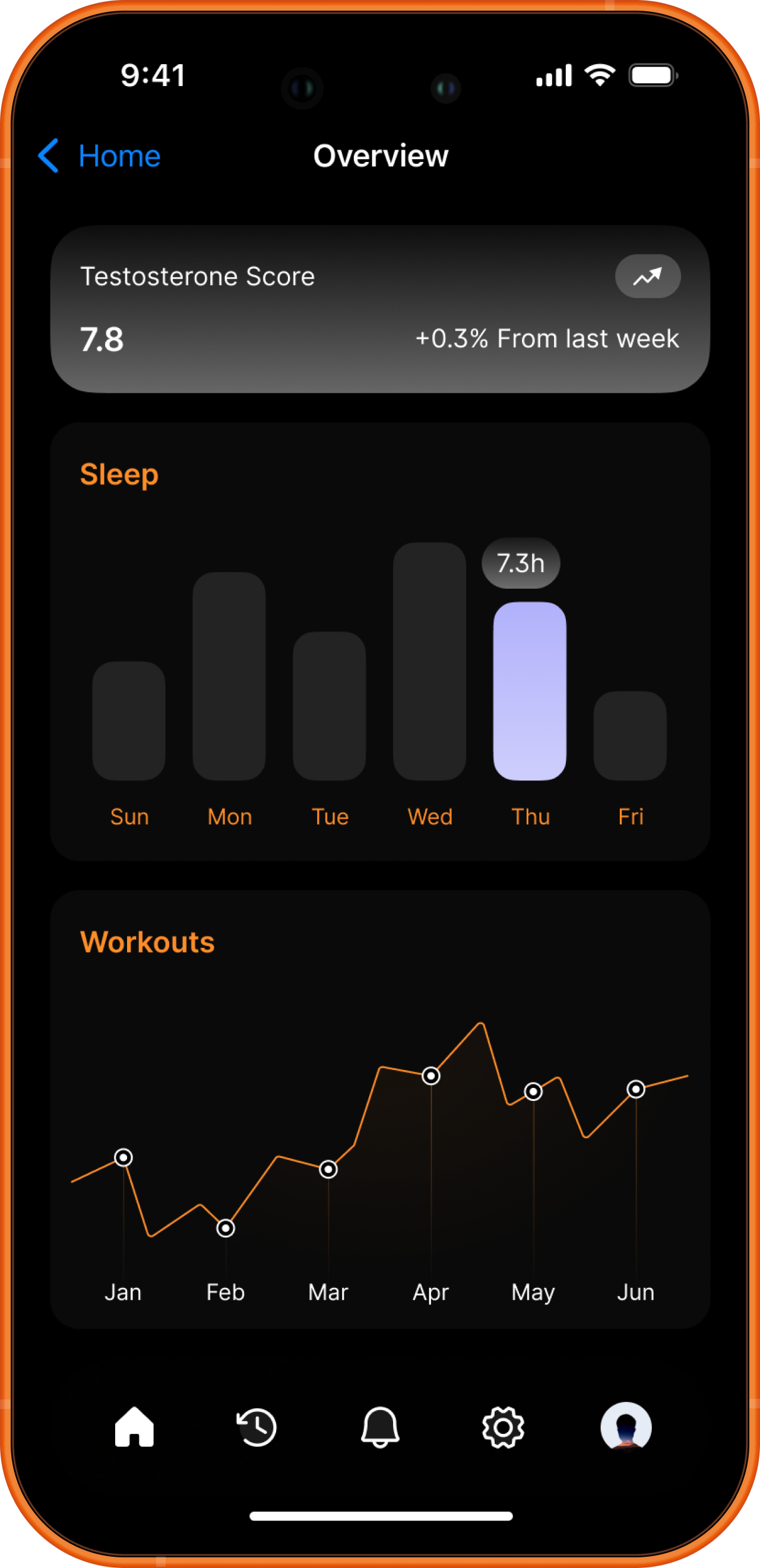The height and width of the screenshot is (1568, 760).
Task: Open notifications via the bell icon
Action: 379,1427
